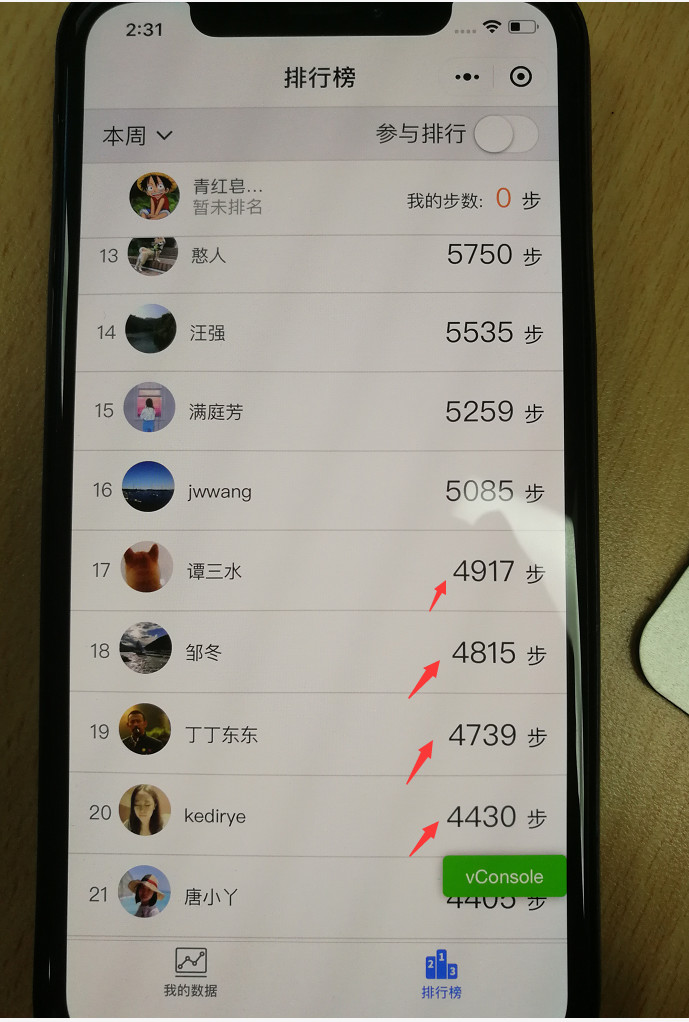Open the mini program more options menu

[467, 77]
